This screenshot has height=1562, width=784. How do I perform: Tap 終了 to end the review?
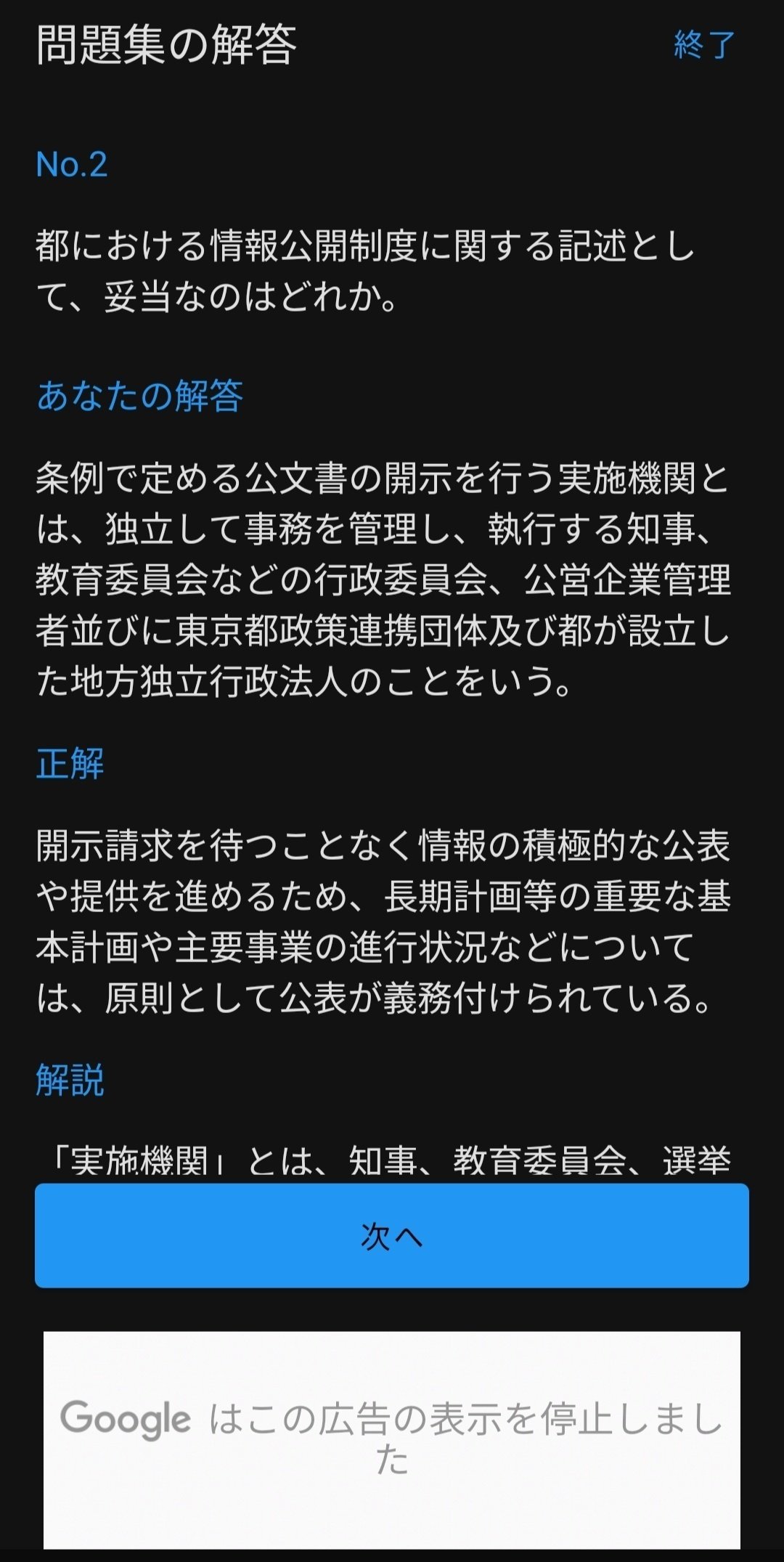click(704, 45)
